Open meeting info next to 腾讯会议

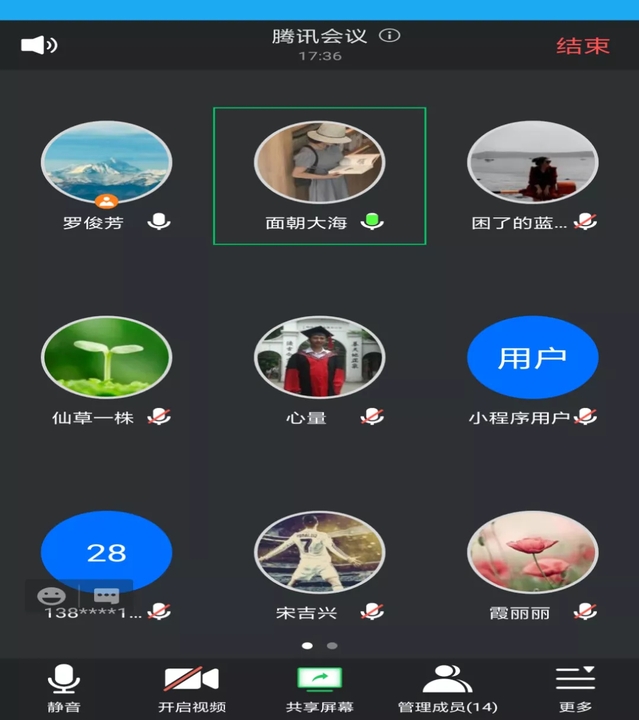390,36
